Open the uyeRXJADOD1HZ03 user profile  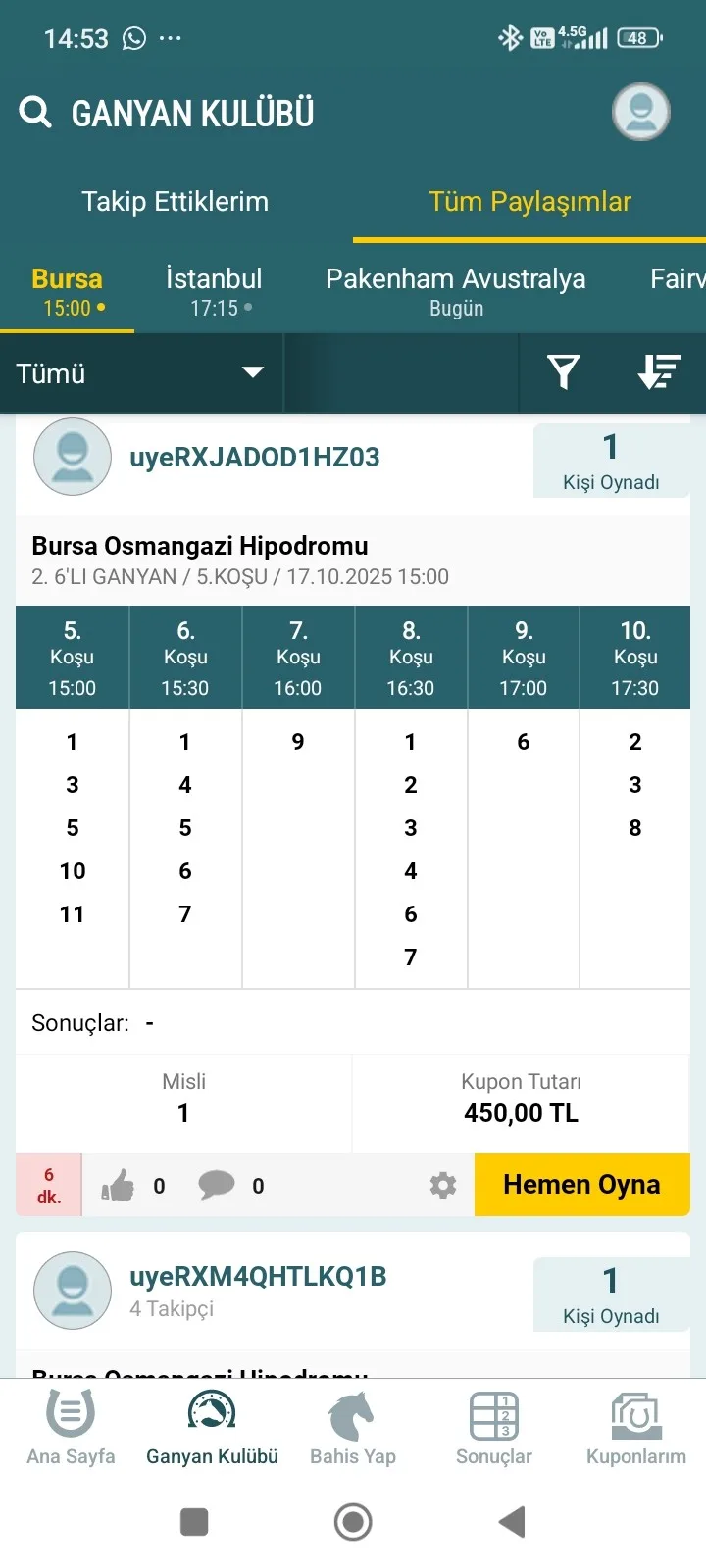[x=254, y=458]
